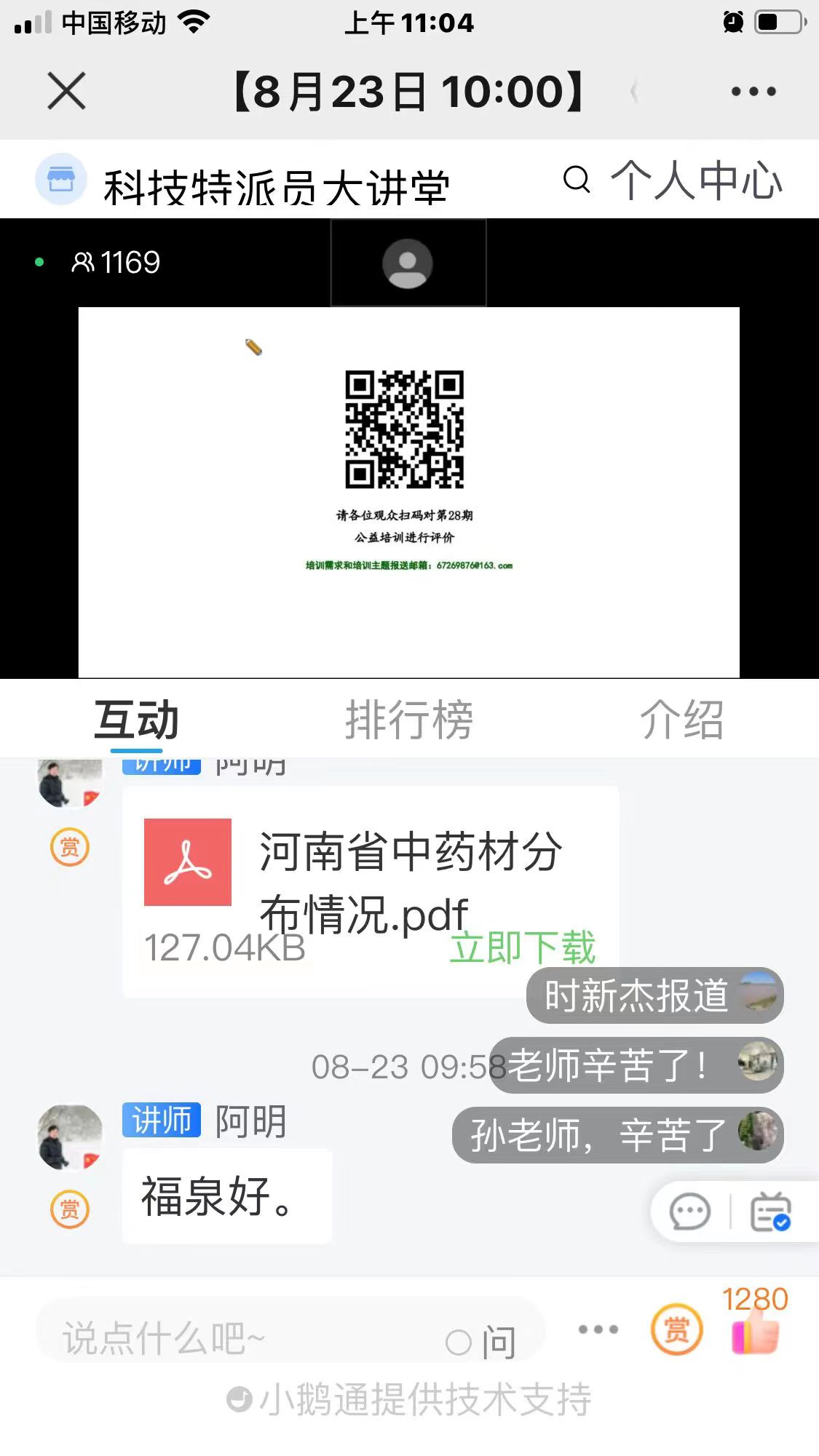
Task: Open more options beside the comment field
Action: [x=598, y=1330]
